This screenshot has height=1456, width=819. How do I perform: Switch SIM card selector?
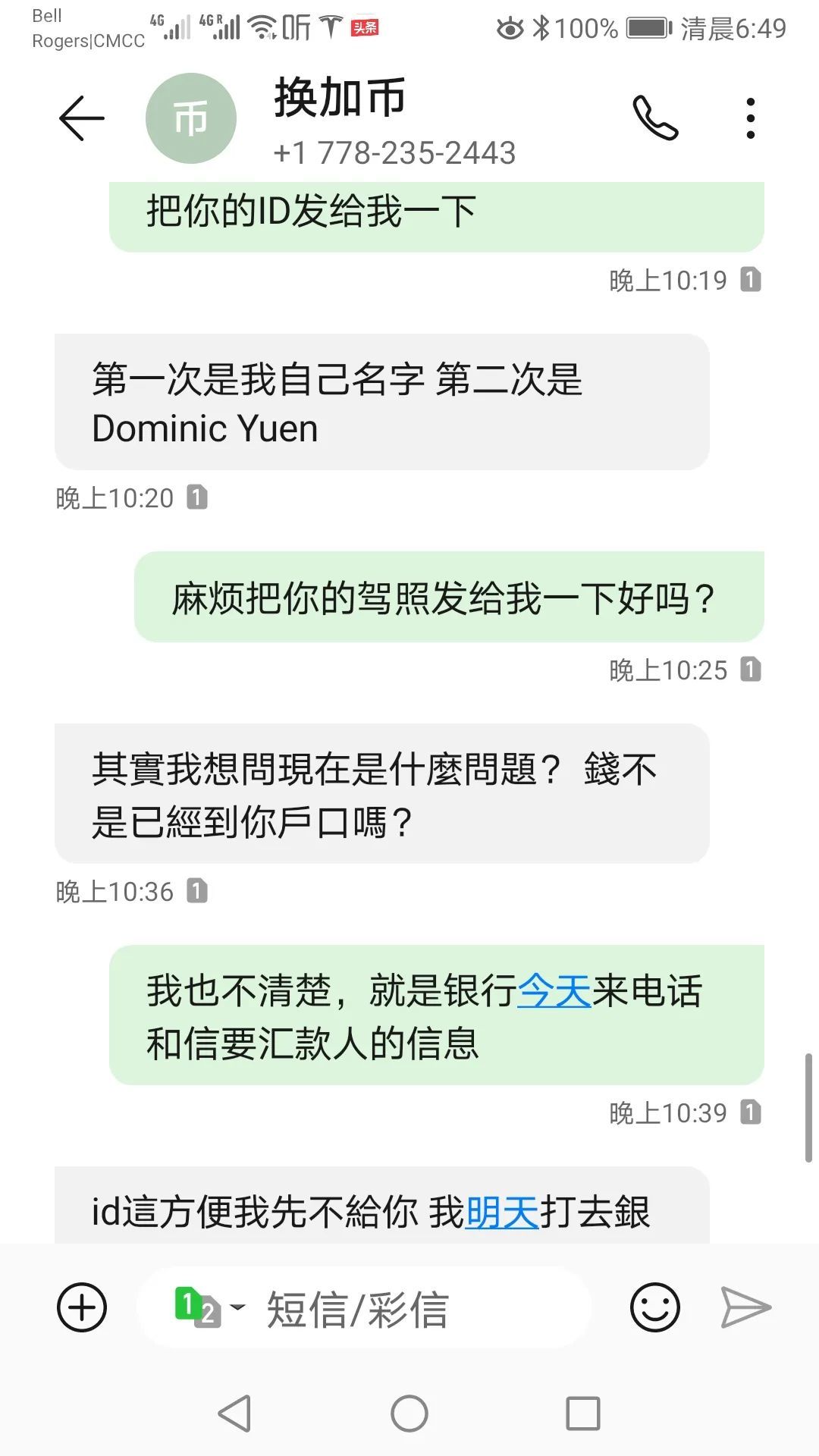pos(209,1307)
